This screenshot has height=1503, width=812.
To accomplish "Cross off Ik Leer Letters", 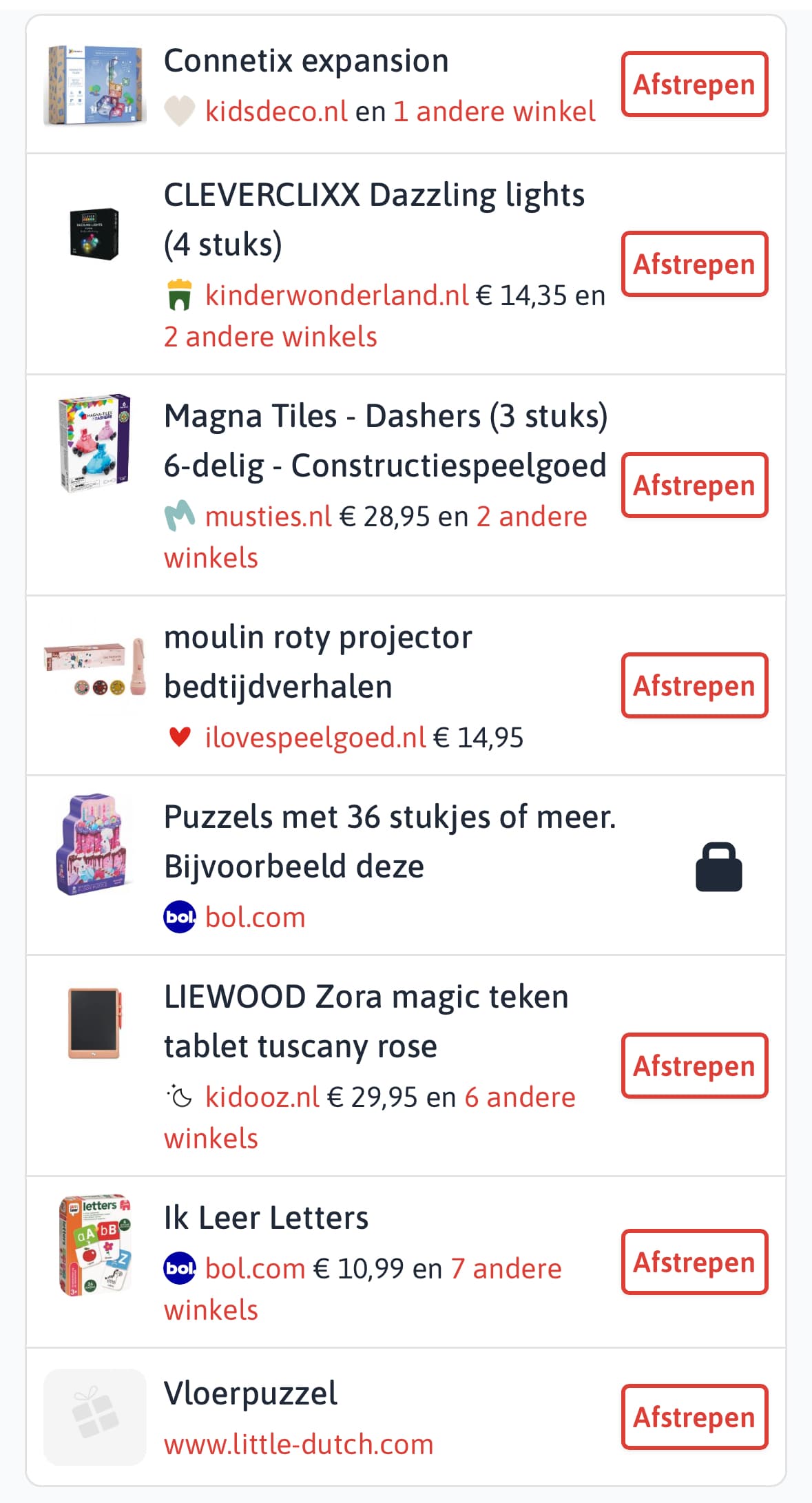I will pyautogui.click(x=694, y=1263).
